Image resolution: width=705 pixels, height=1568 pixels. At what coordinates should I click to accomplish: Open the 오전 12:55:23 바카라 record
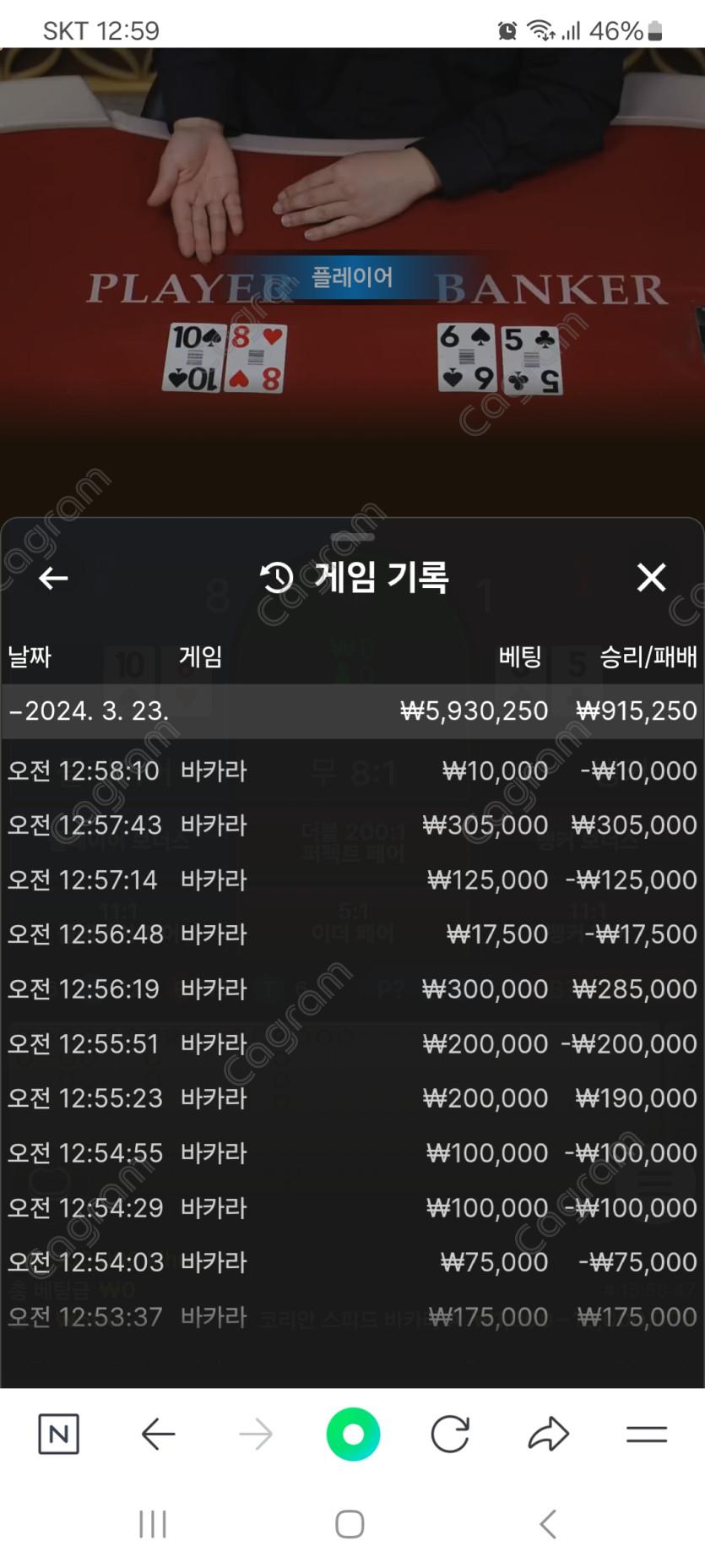(352, 1098)
